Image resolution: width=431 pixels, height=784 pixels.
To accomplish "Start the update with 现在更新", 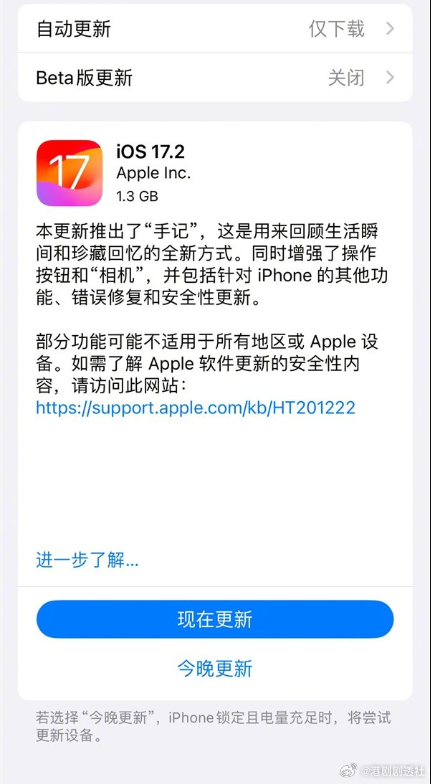I will coord(215,619).
